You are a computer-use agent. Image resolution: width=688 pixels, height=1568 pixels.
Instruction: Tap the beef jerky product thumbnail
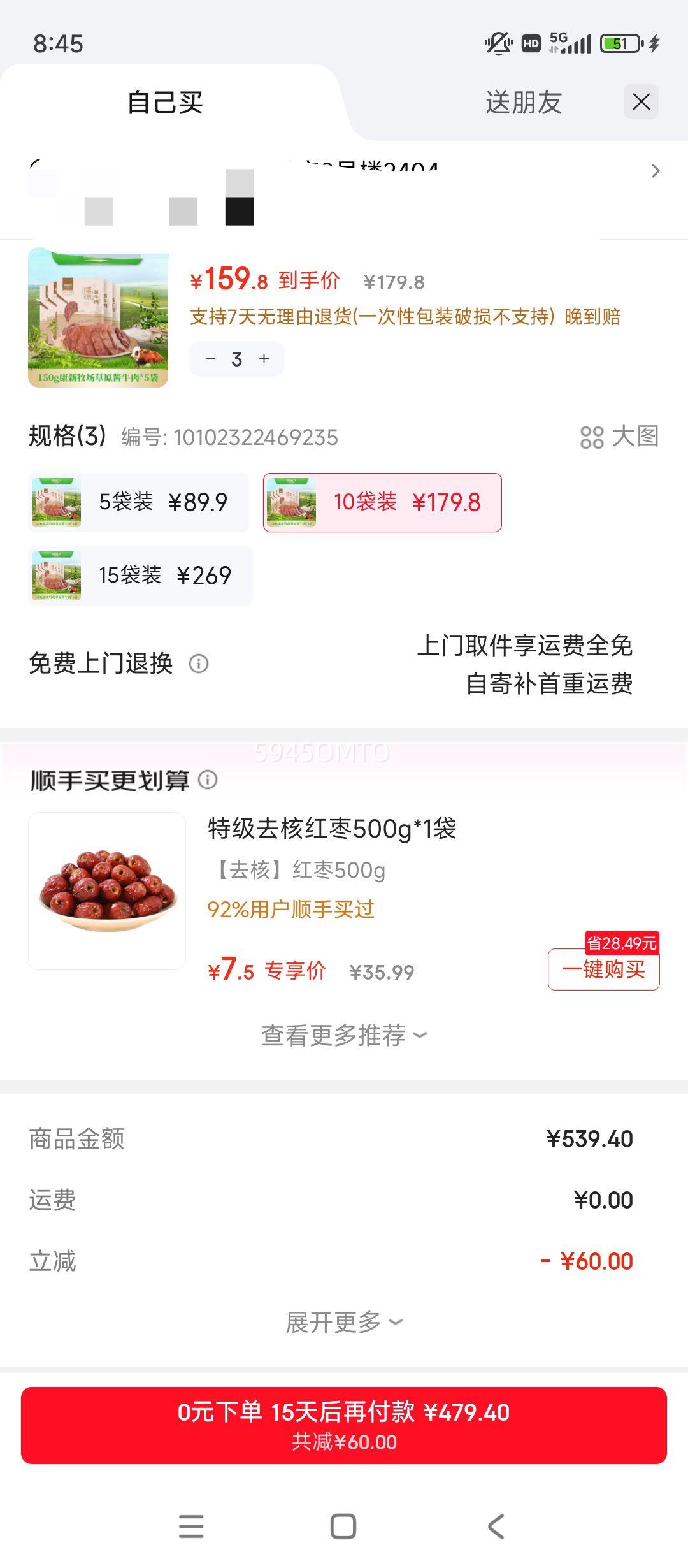coord(97,317)
